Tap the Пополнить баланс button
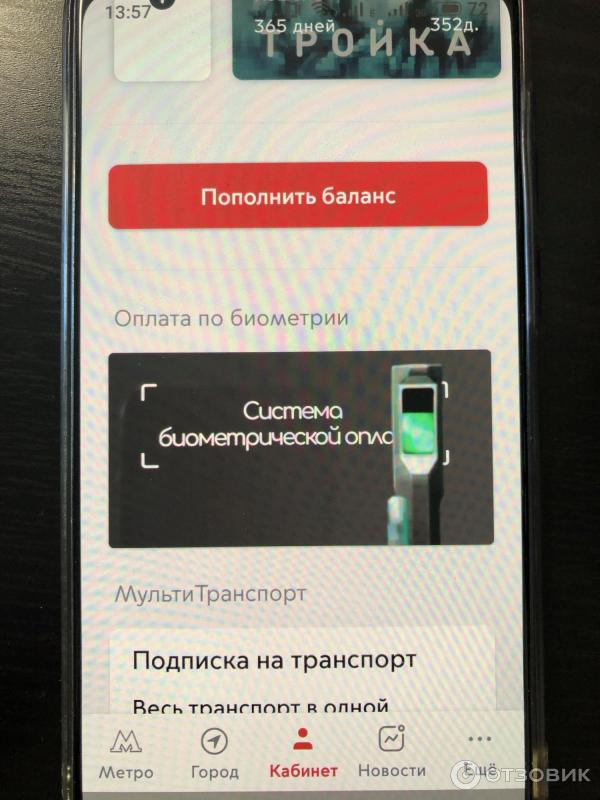Screen dimensions: 600x800 tap(298, 196)
